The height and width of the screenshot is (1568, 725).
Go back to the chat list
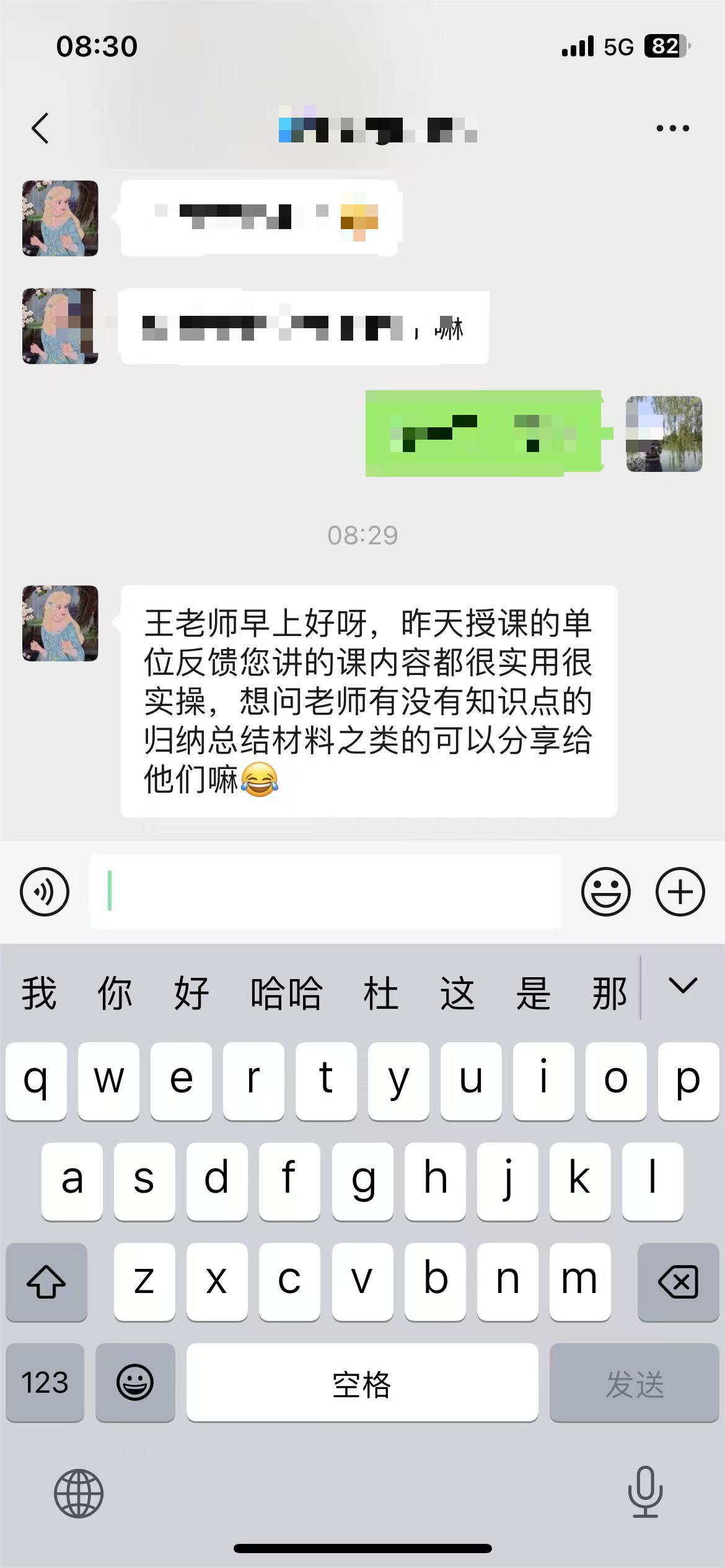[40, 129]
